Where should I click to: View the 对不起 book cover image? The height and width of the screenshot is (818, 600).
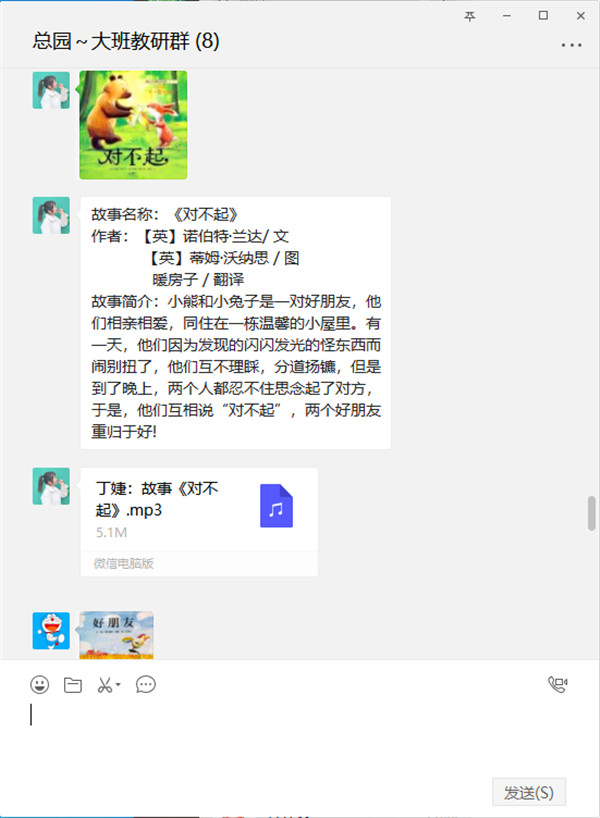pos(133,125)
